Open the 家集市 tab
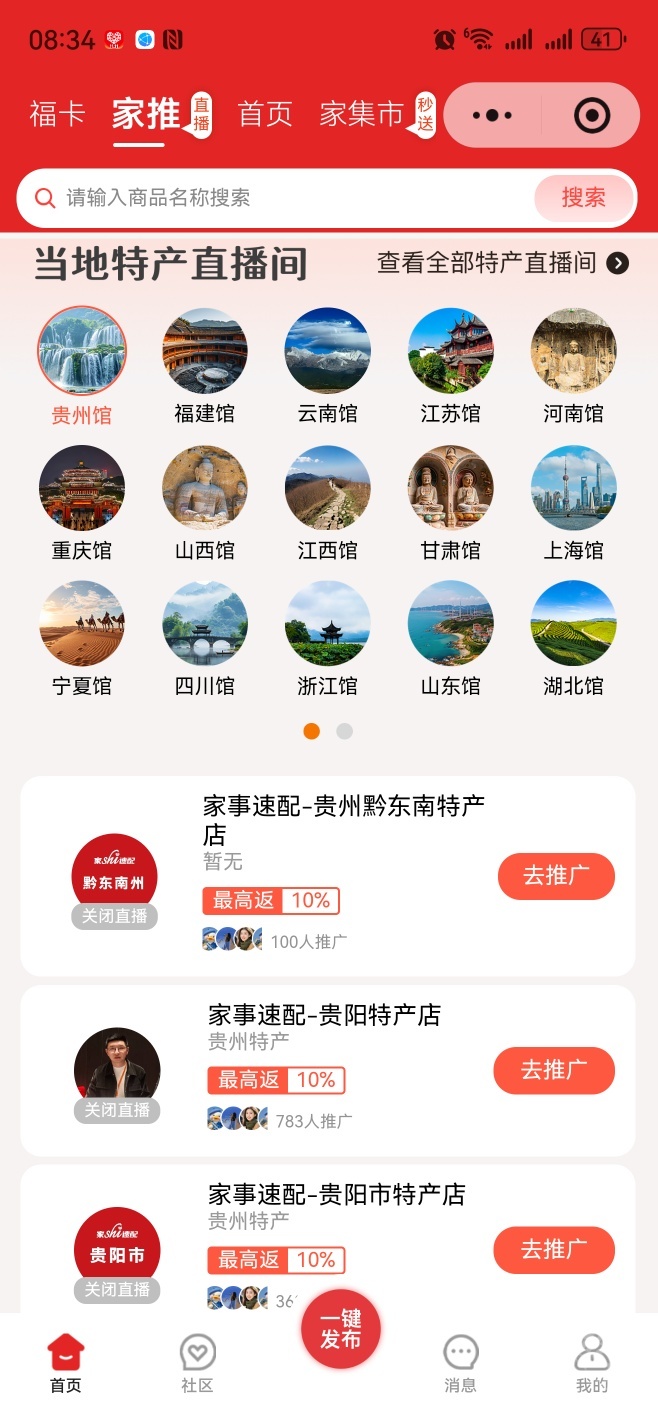Viewport: 658px width, 1416px height. (361, 114)
